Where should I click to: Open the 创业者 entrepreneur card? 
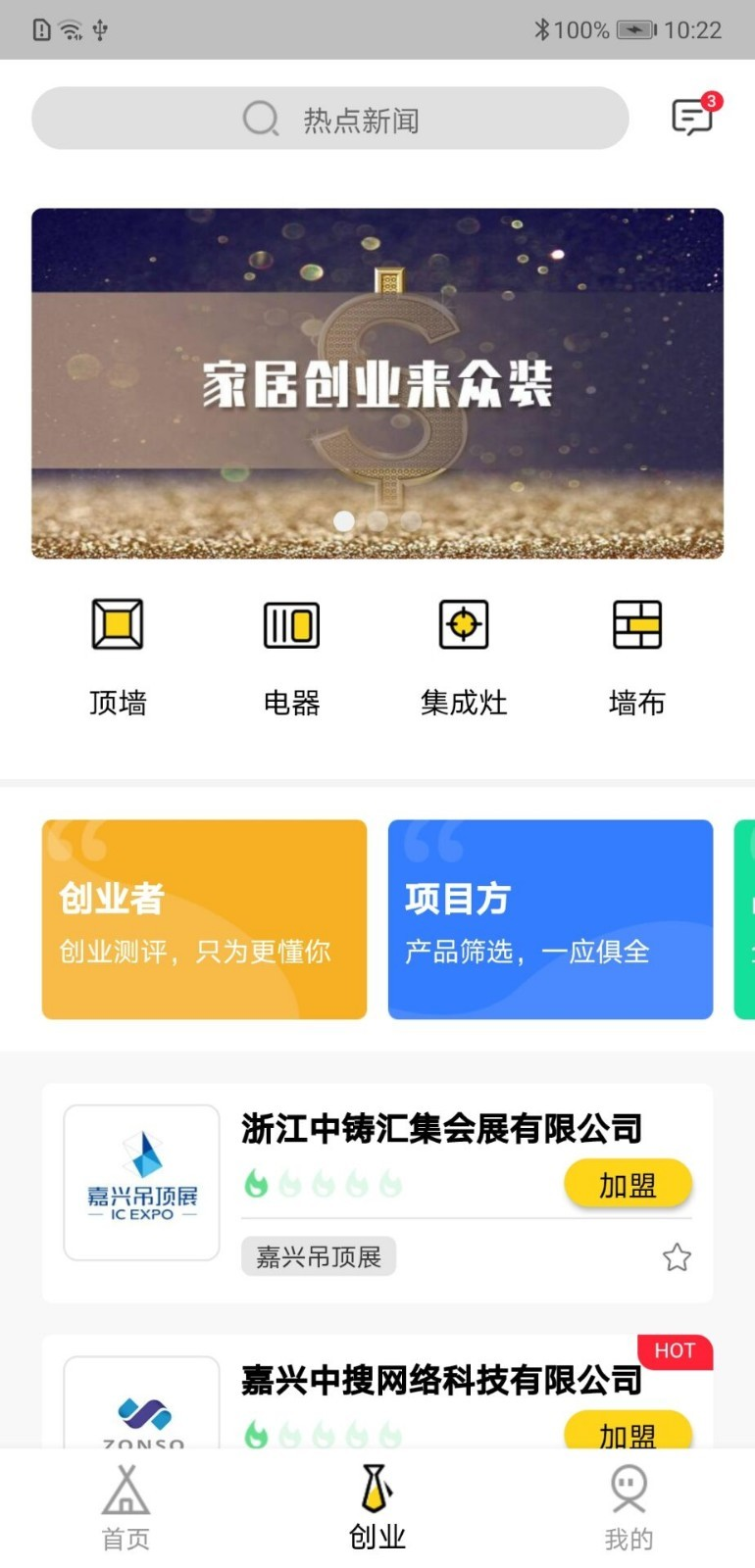coord(203,919)
